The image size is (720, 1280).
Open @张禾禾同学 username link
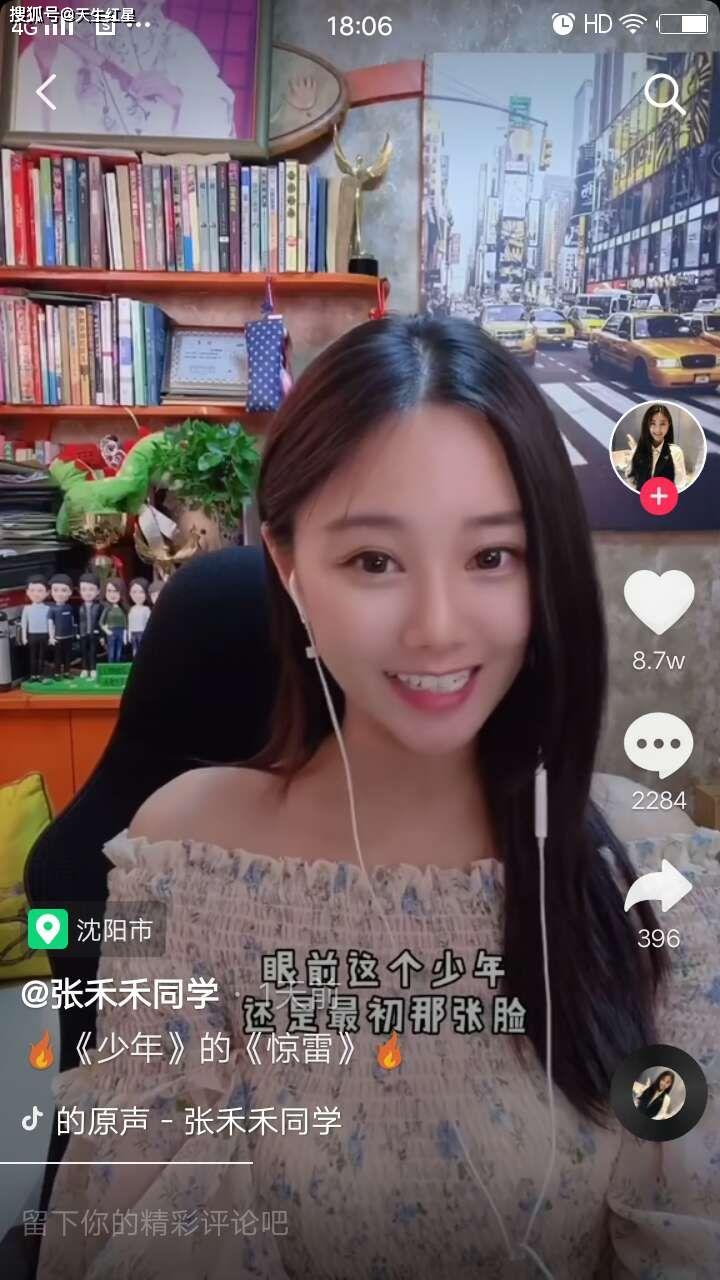(120, 994)
